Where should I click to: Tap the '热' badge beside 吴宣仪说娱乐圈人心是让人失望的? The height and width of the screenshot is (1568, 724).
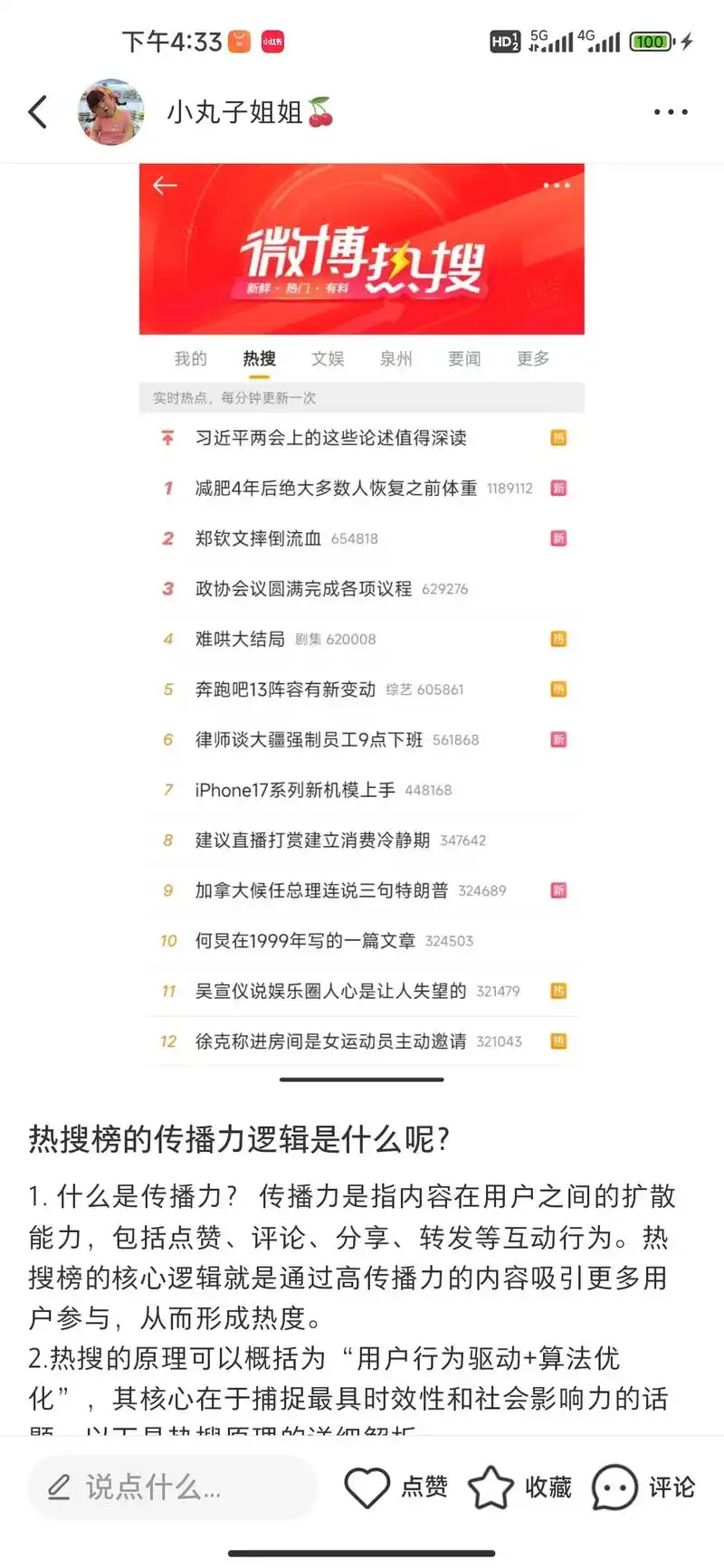tap(559, 991)
